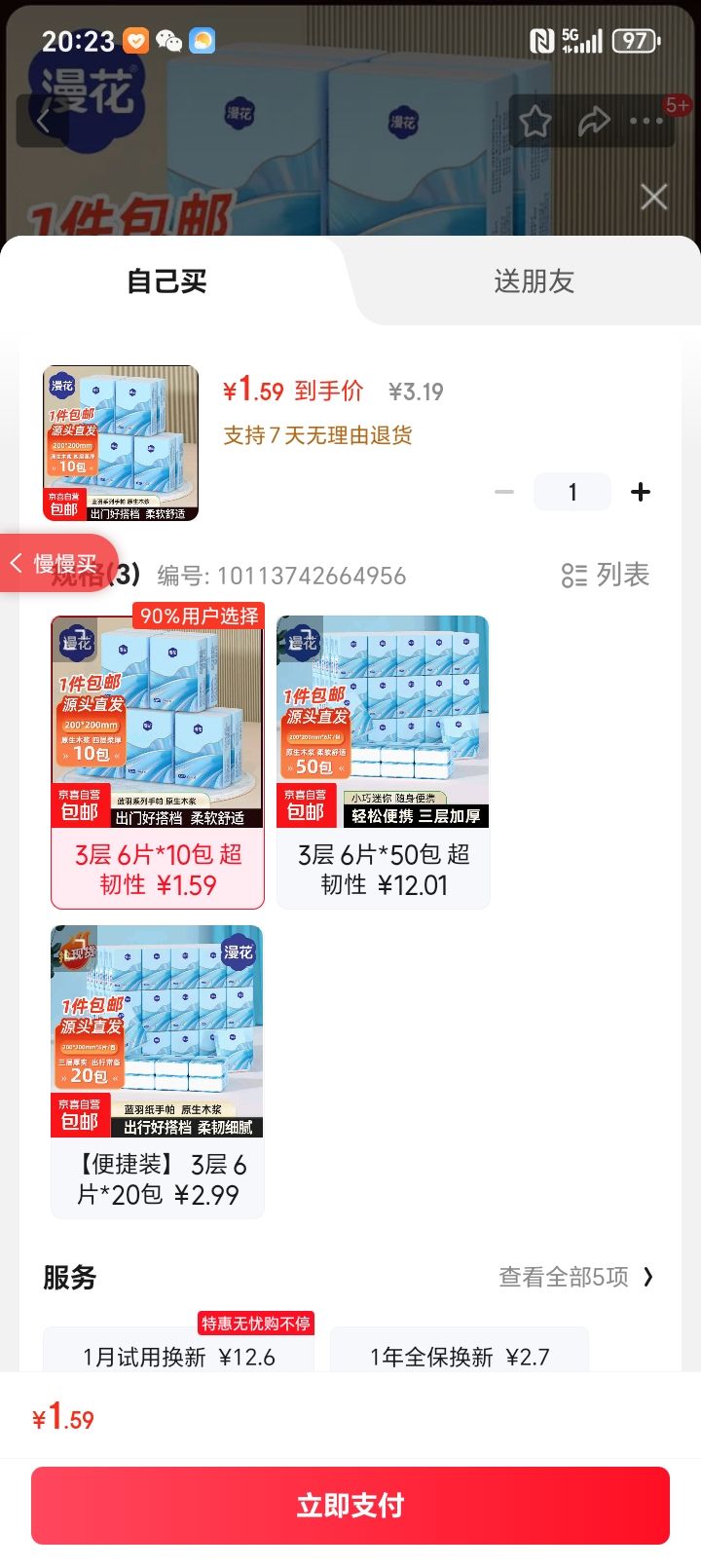The image size is (701, 1568).
Task: Click the quantity input showing 1
Action: click(x=572, y=492)
